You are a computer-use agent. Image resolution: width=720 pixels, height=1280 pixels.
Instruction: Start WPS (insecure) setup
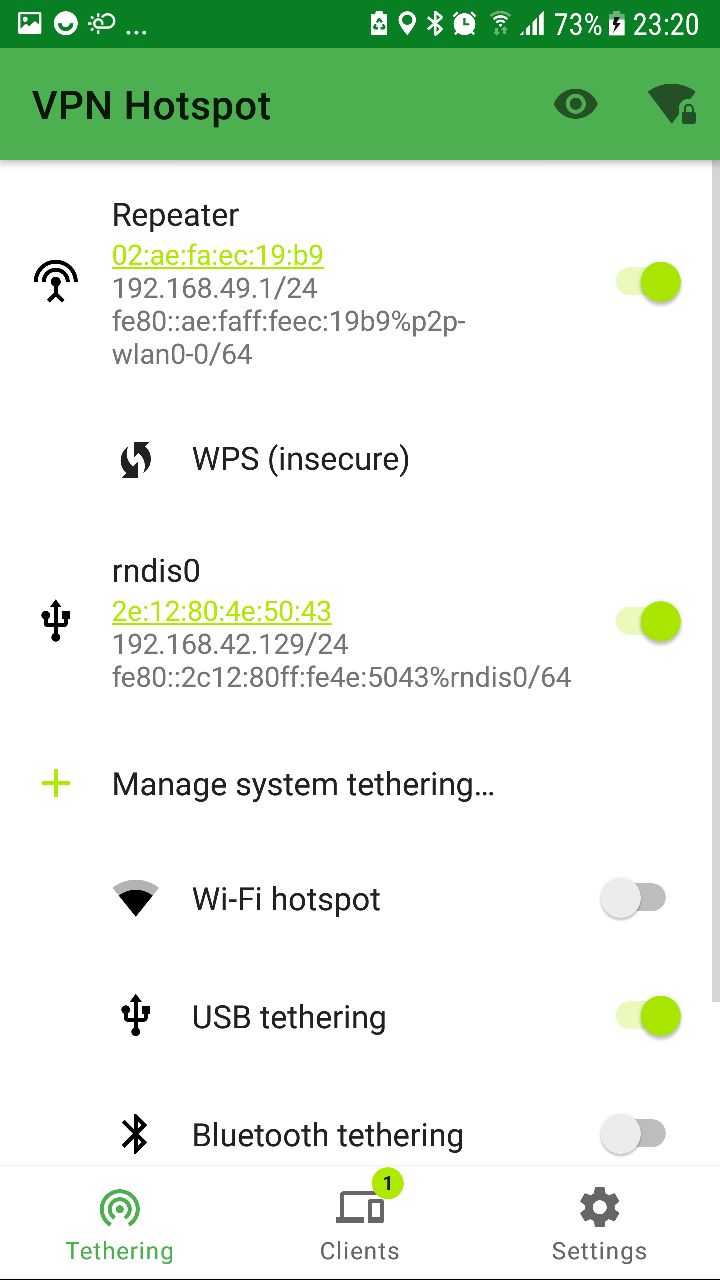pyautogui.click(x=300, y=459)
